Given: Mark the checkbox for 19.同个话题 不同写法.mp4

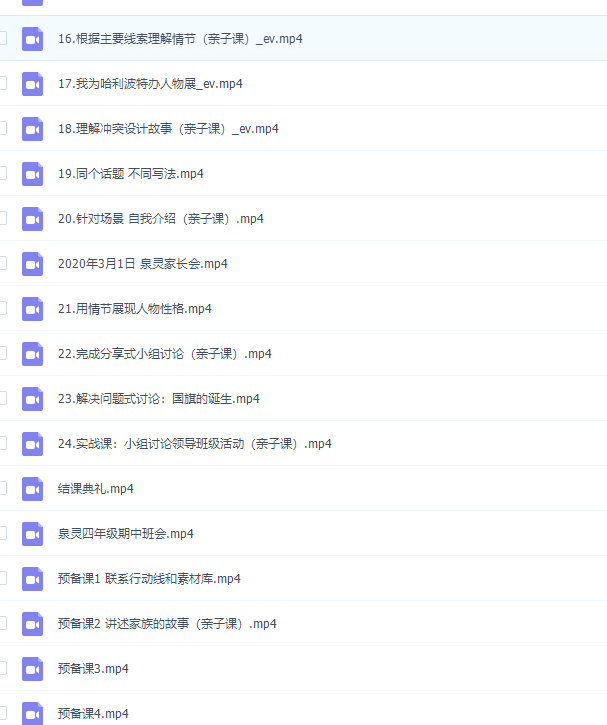Looking at the screenshot, I should tap(2, 174).
